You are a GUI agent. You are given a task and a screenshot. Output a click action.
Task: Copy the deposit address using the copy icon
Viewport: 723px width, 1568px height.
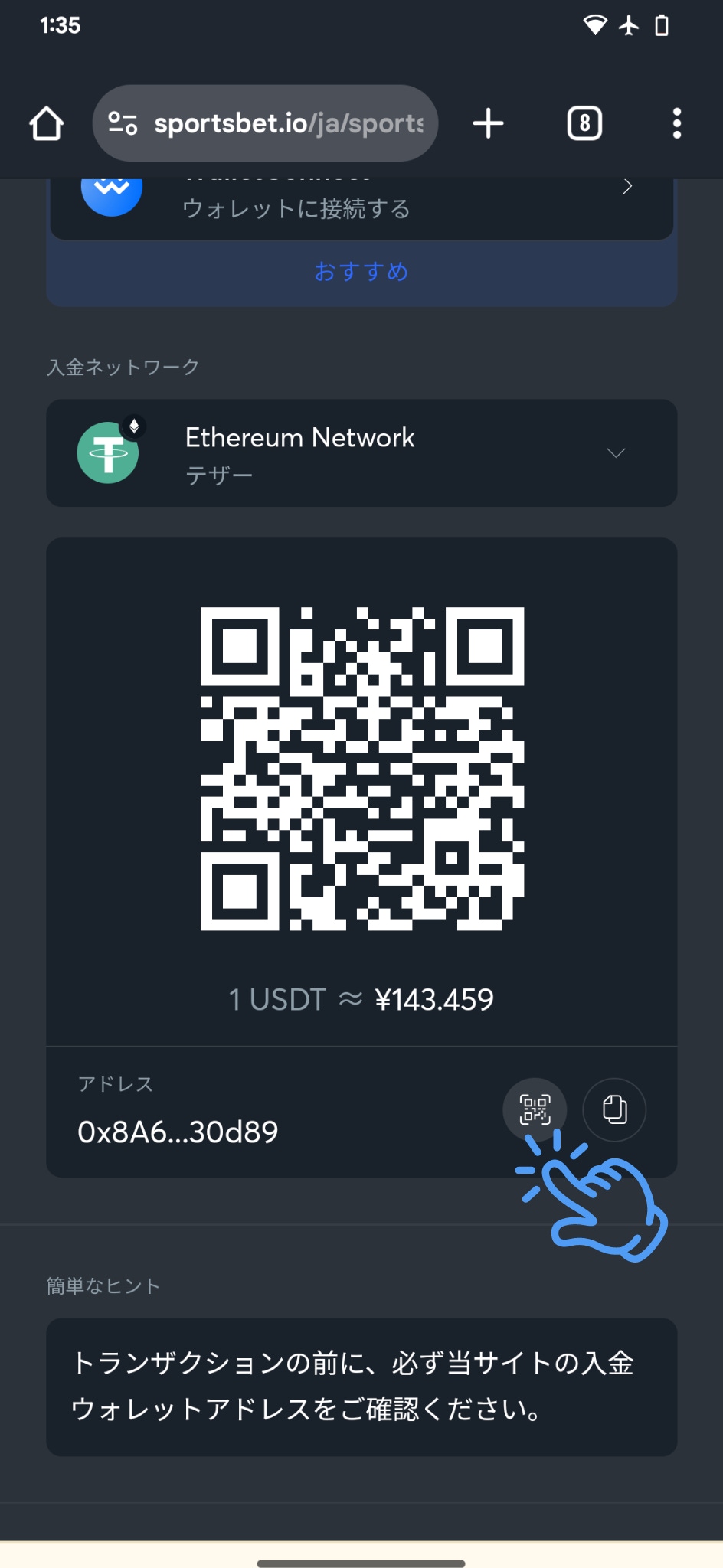pyautogui.click(x=613, y=1109)
